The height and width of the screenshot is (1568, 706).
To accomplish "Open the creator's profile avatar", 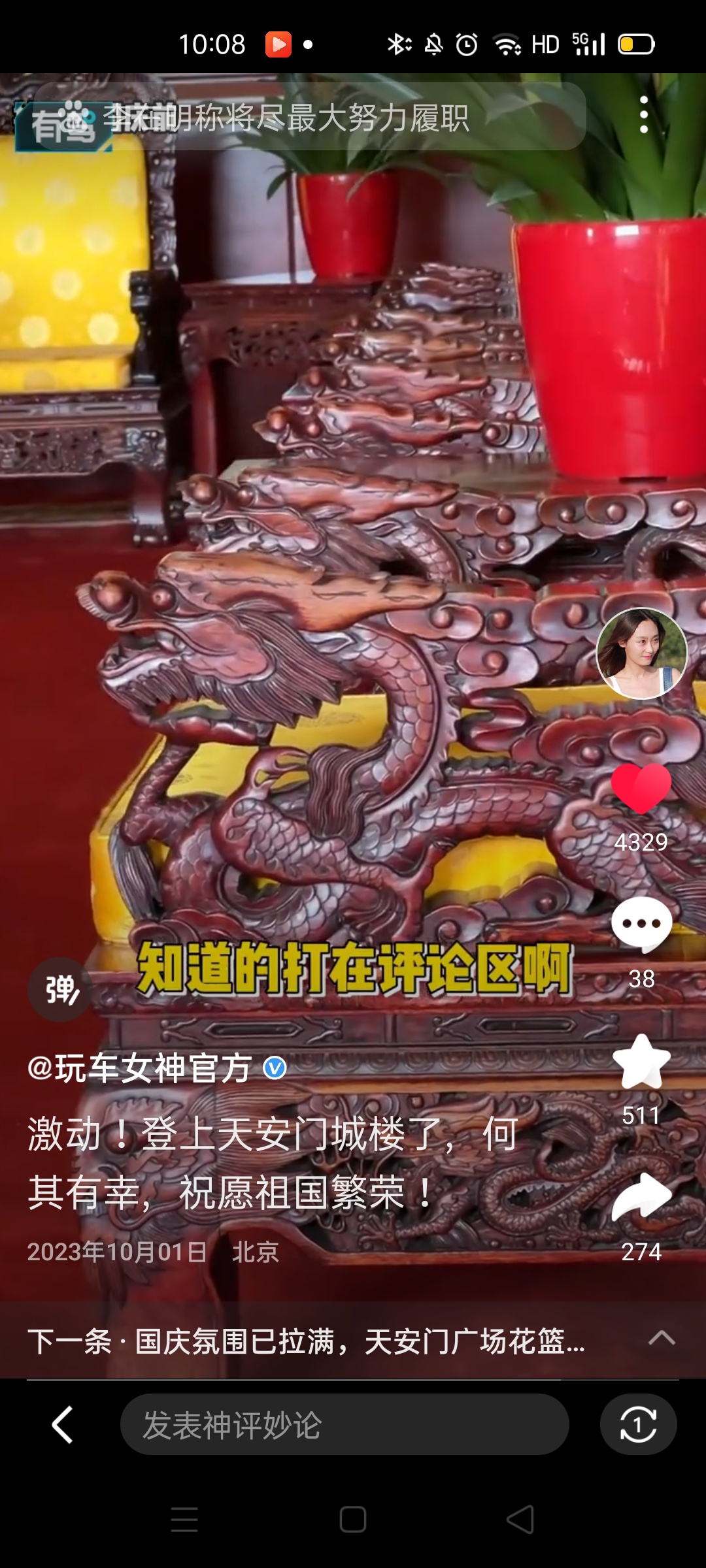I will pyautogui.click(x=641, y=653).
